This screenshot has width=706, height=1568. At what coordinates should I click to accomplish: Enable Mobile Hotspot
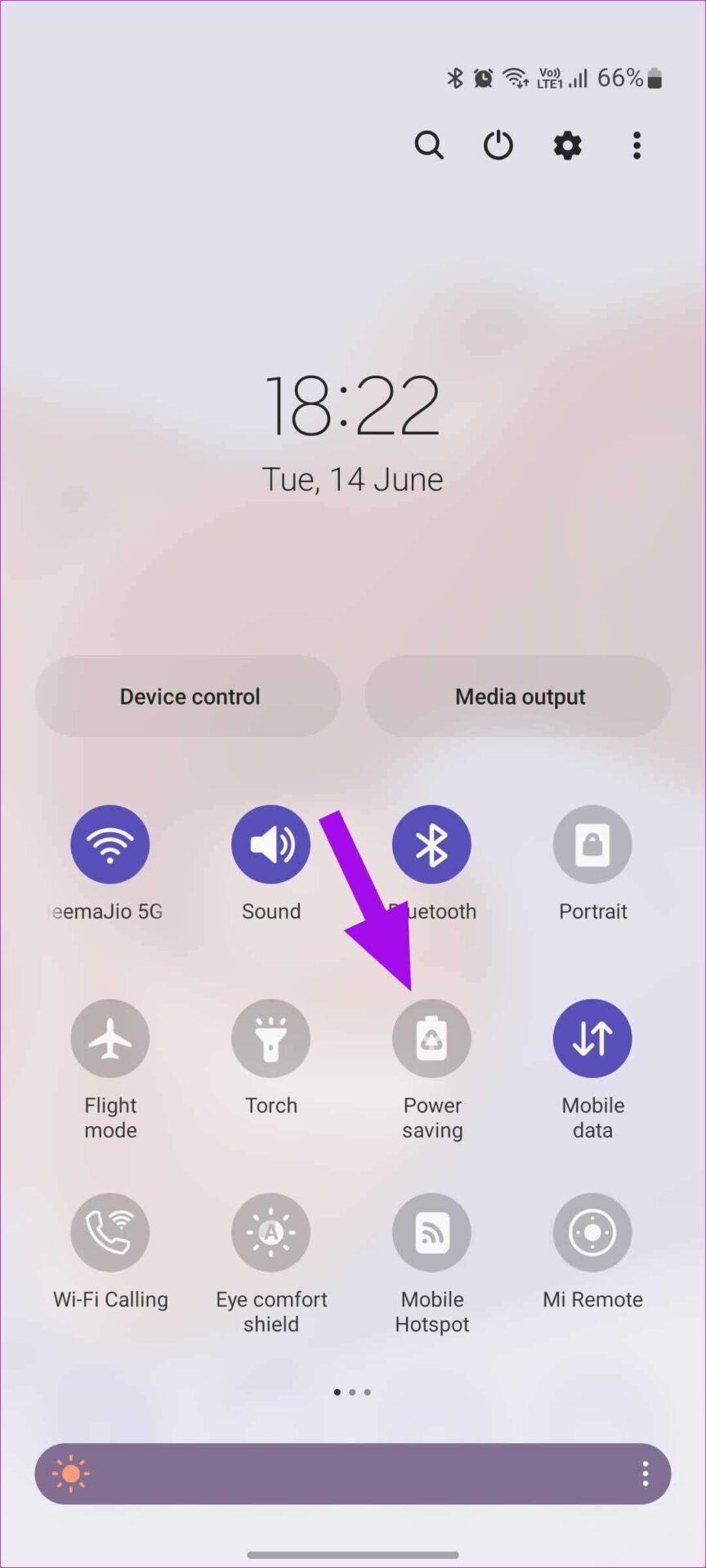click(x=431, y=1232)
